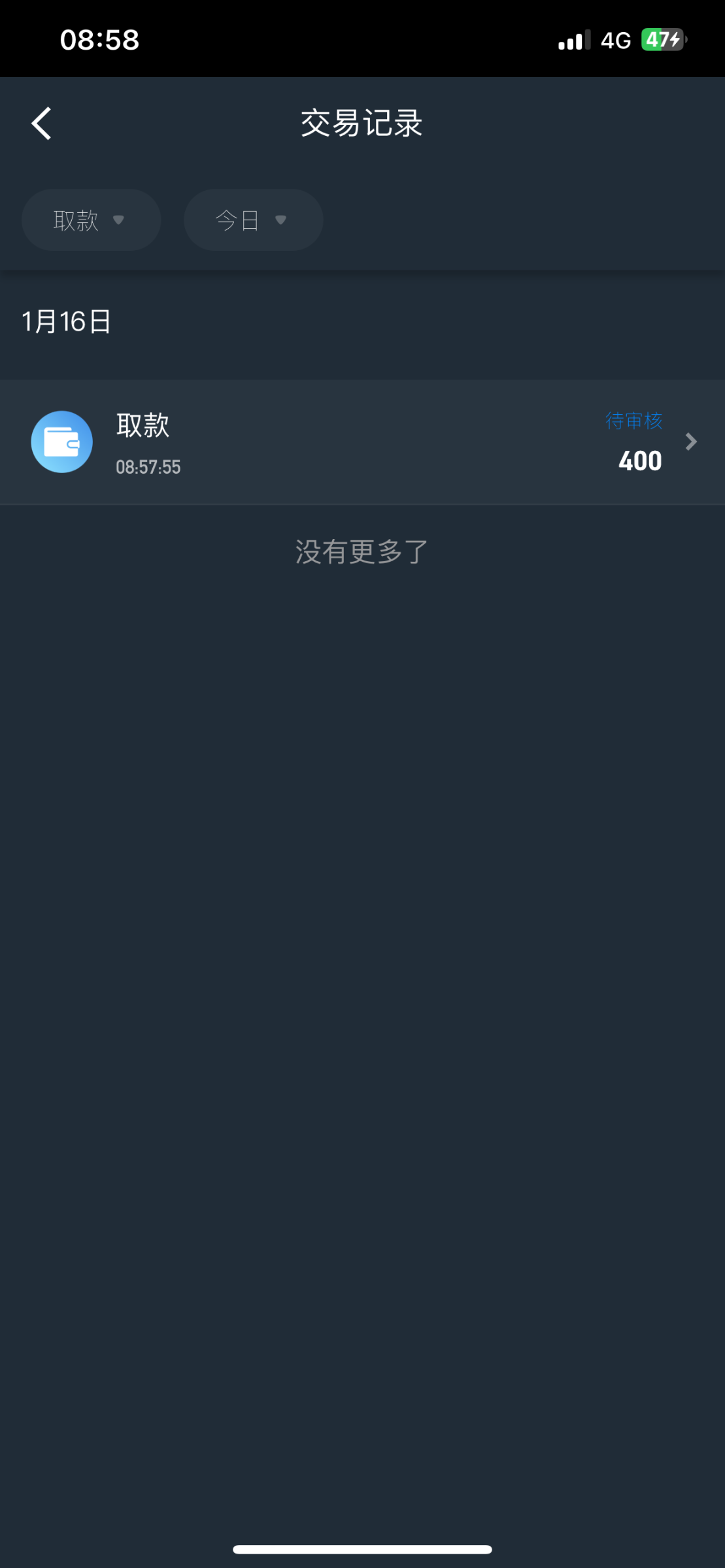Go back from the 交易记录 page
Screen dimensions: 725x1568
pyautogui.click(x=42, y=123)
